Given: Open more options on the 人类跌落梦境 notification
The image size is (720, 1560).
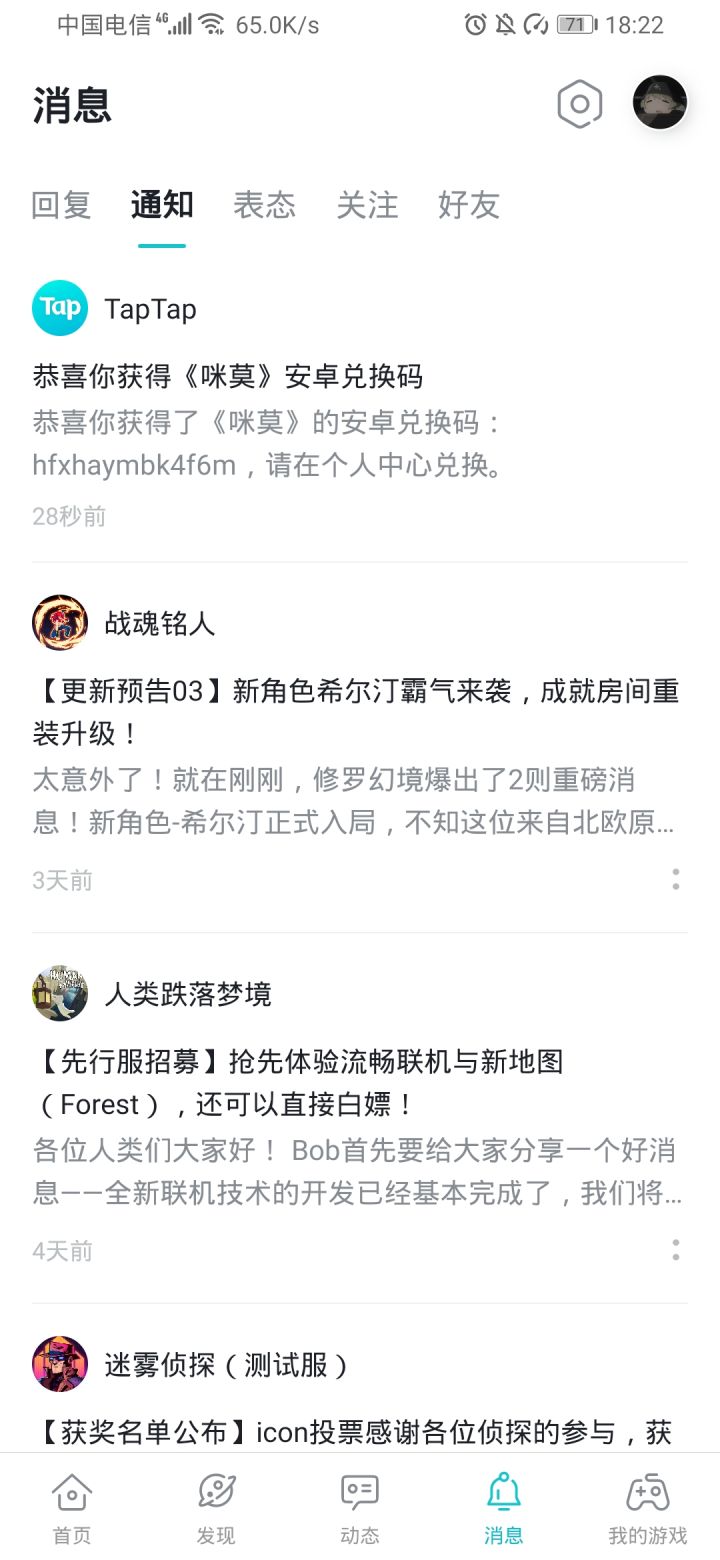Looking at the screenshot, I should (676, 1250).
